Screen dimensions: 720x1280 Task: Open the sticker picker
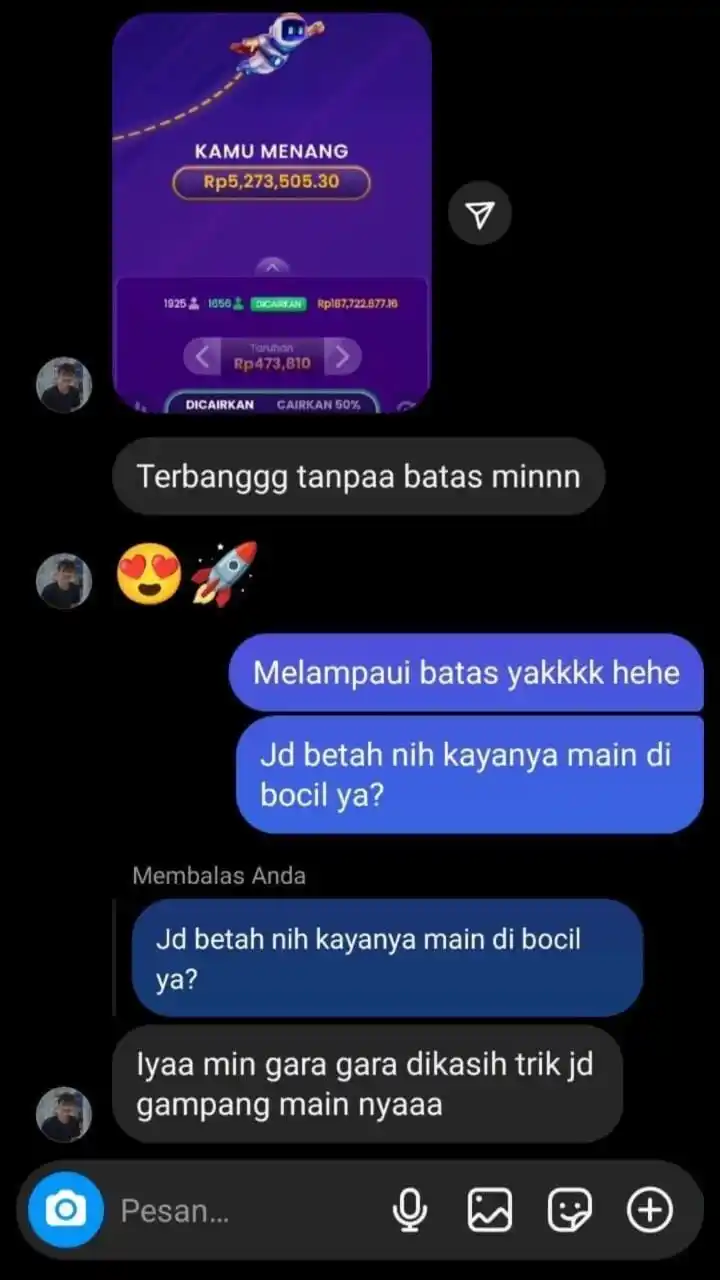coord(570,1211)
